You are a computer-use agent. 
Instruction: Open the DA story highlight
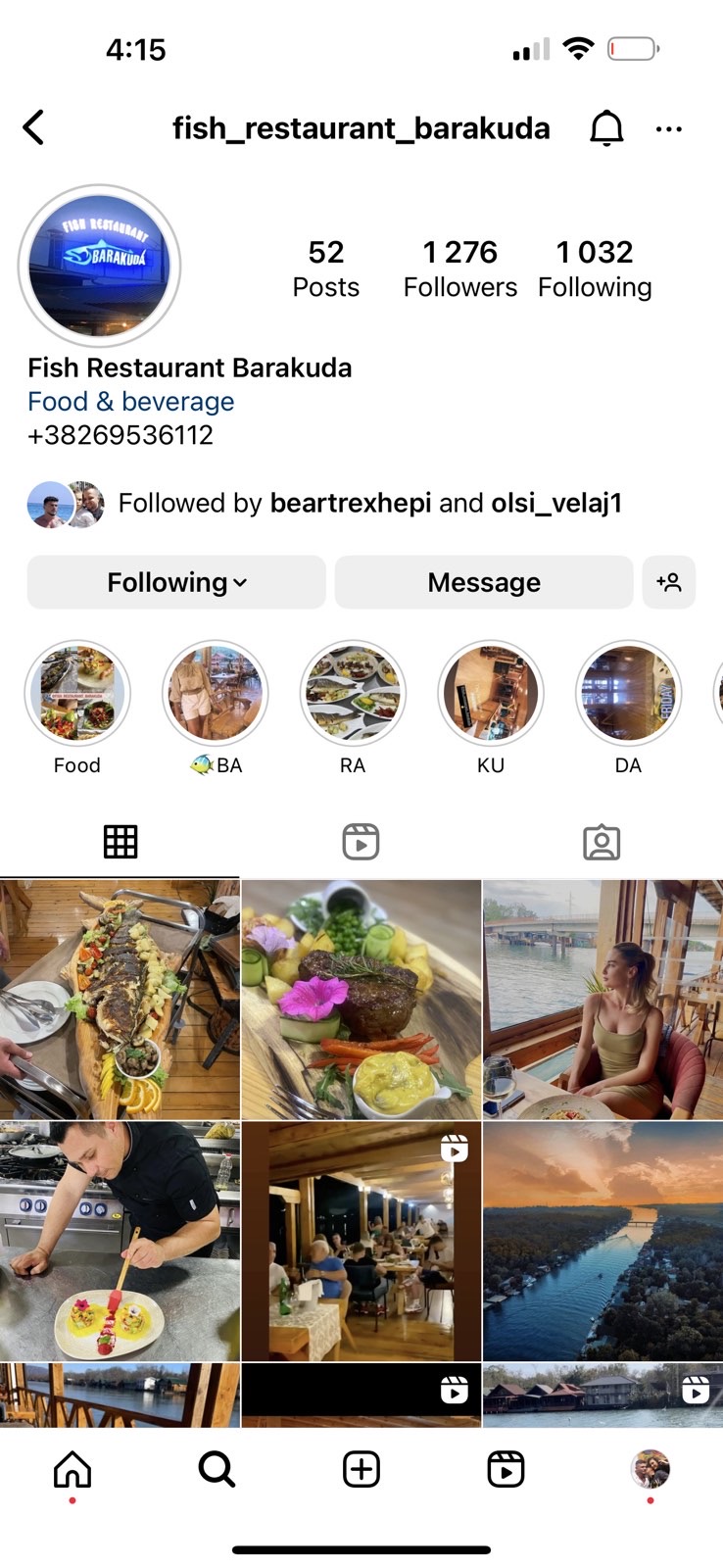point(628,694)
